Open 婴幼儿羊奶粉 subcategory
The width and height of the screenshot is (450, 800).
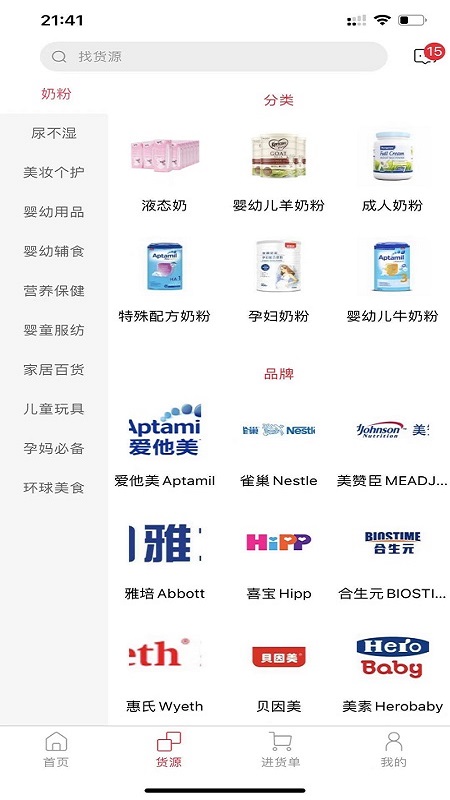(279, 172)
